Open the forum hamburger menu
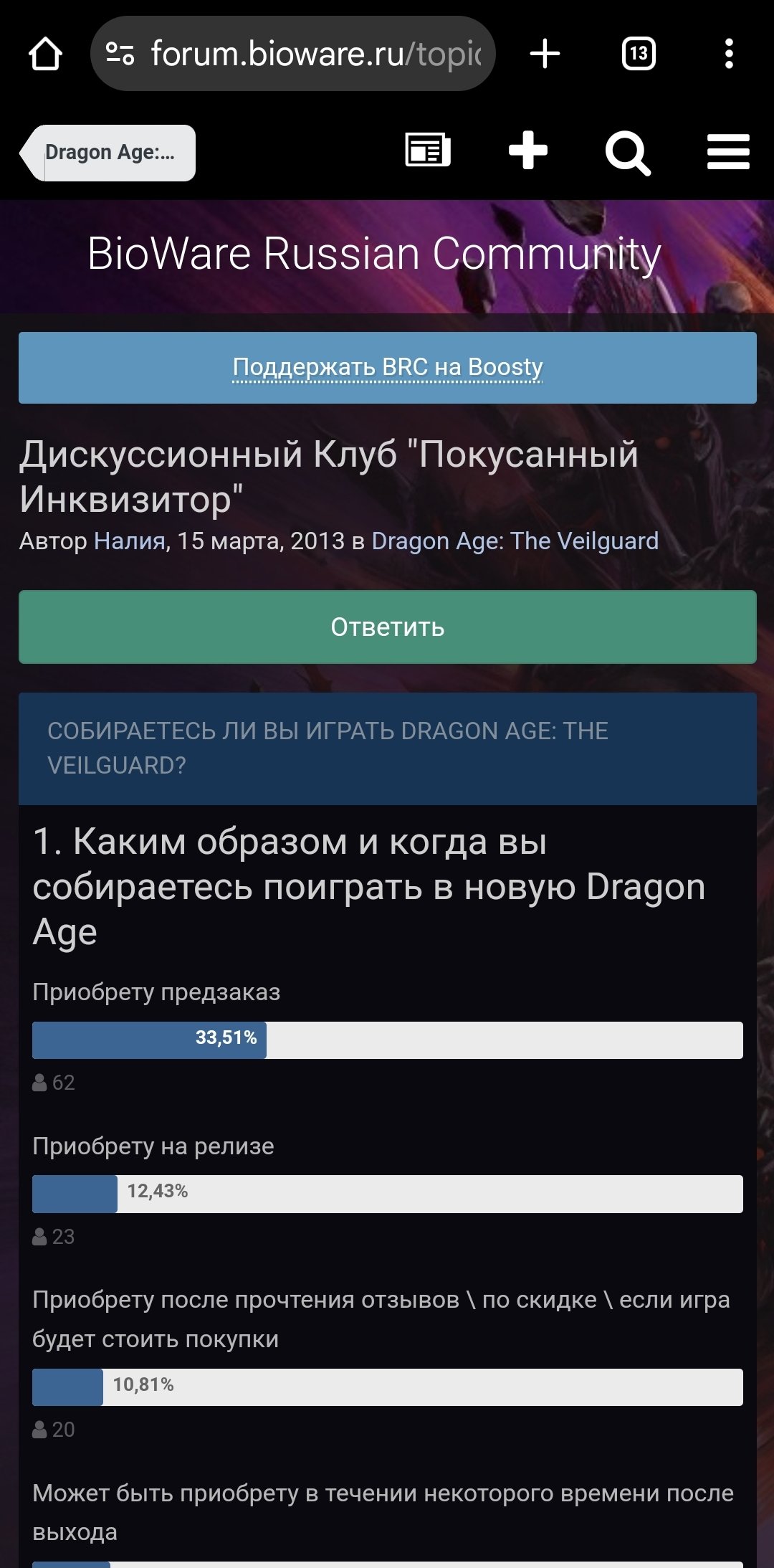Screen dimensions: 774x1568 [x=728, y=151]
